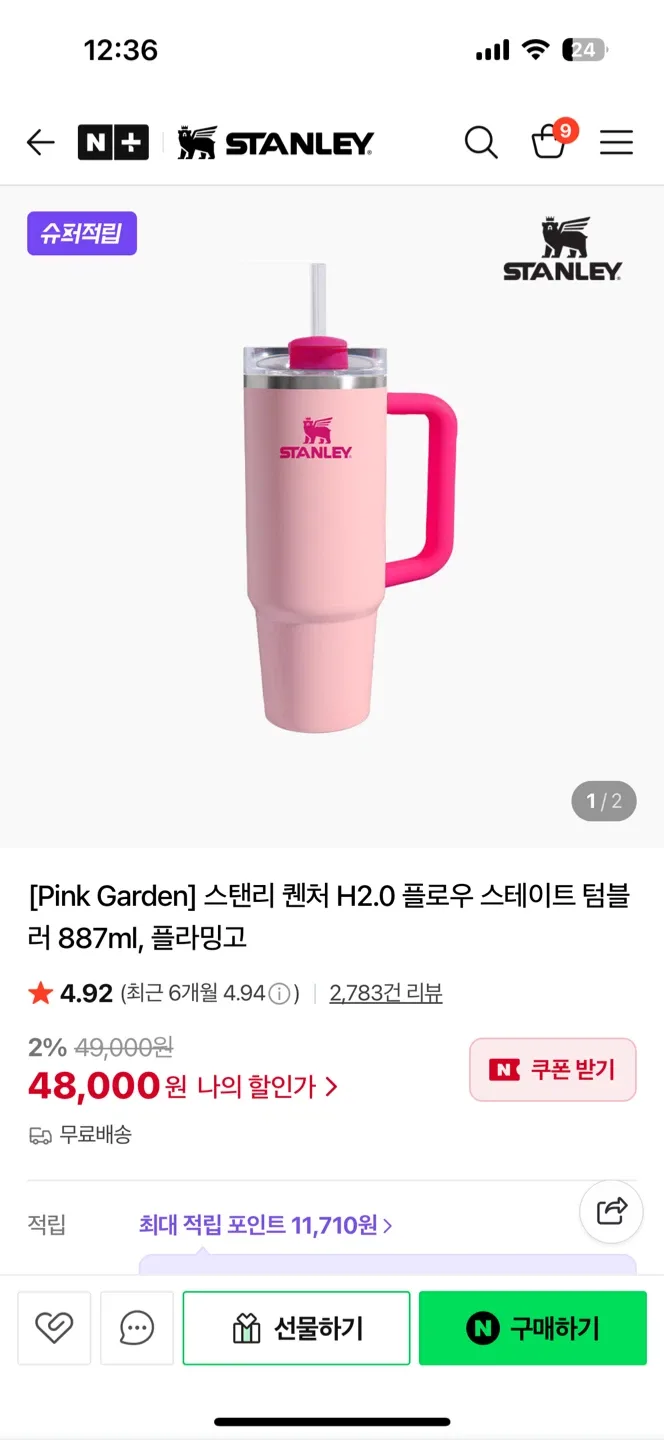
Task: Open the shopping cart with 9 items
Action: click(x=549, y=142)
